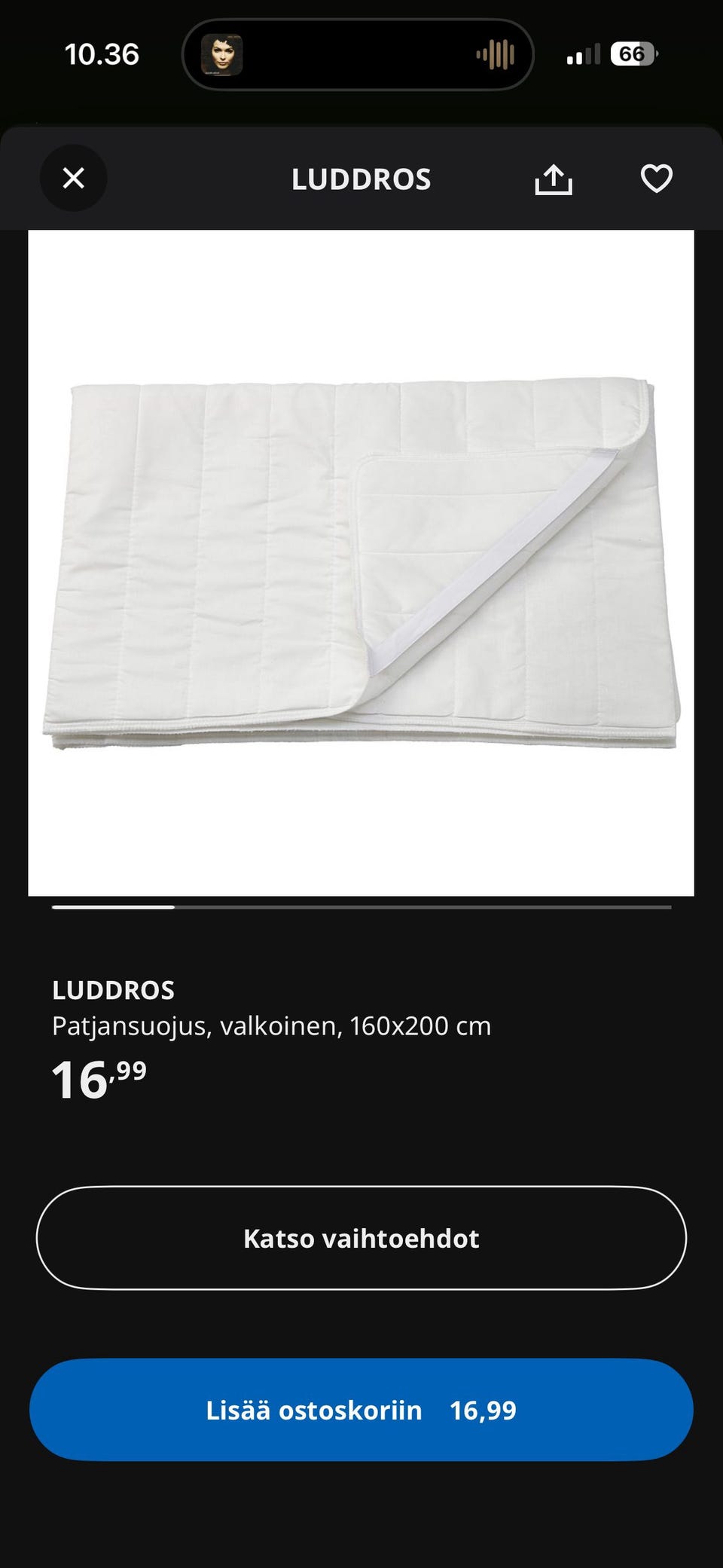Tap Lisää ostoskoriin to add to cart

pyautogui.click(x=361, y=1410)
